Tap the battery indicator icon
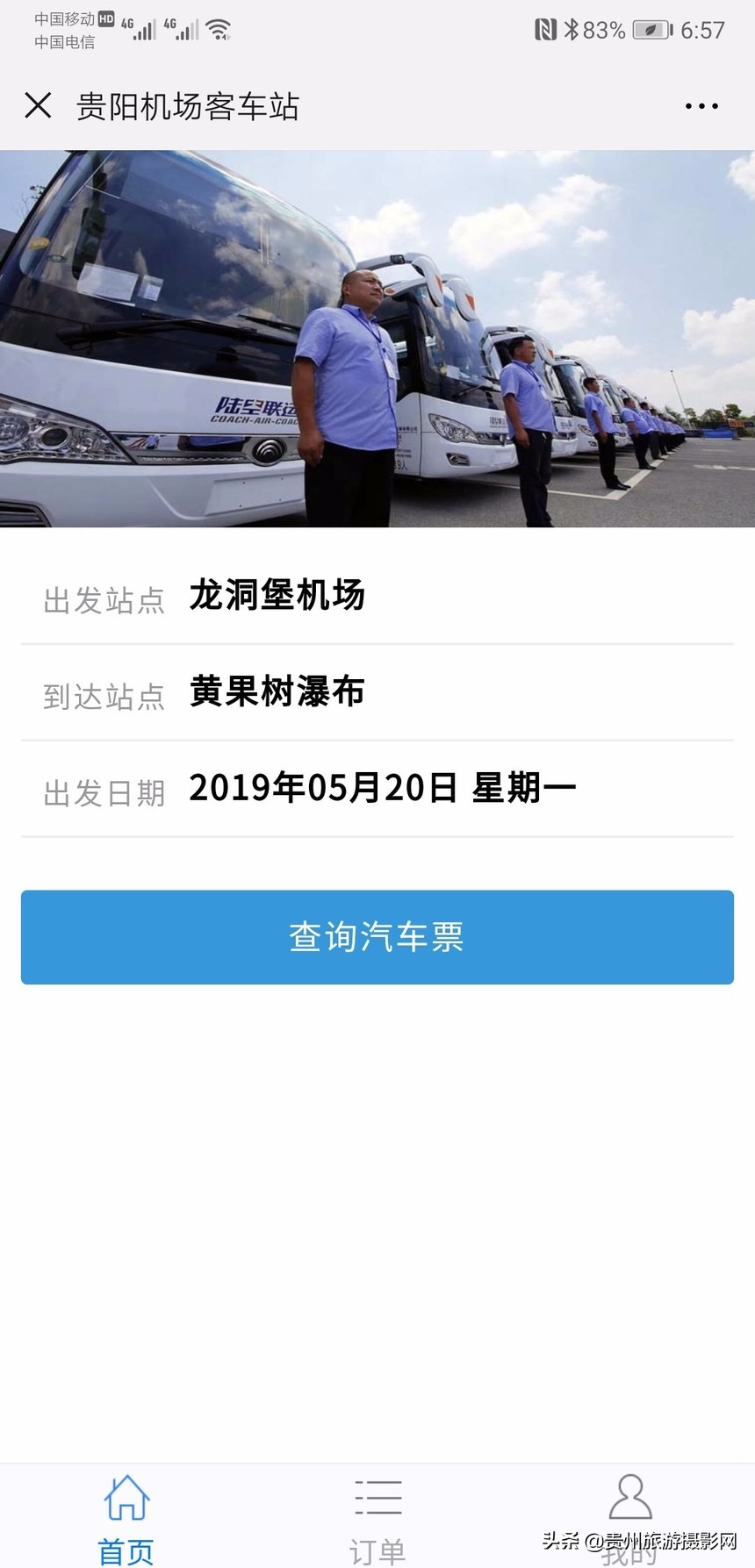Screen dimensions: 755x1568 (651, 29)
